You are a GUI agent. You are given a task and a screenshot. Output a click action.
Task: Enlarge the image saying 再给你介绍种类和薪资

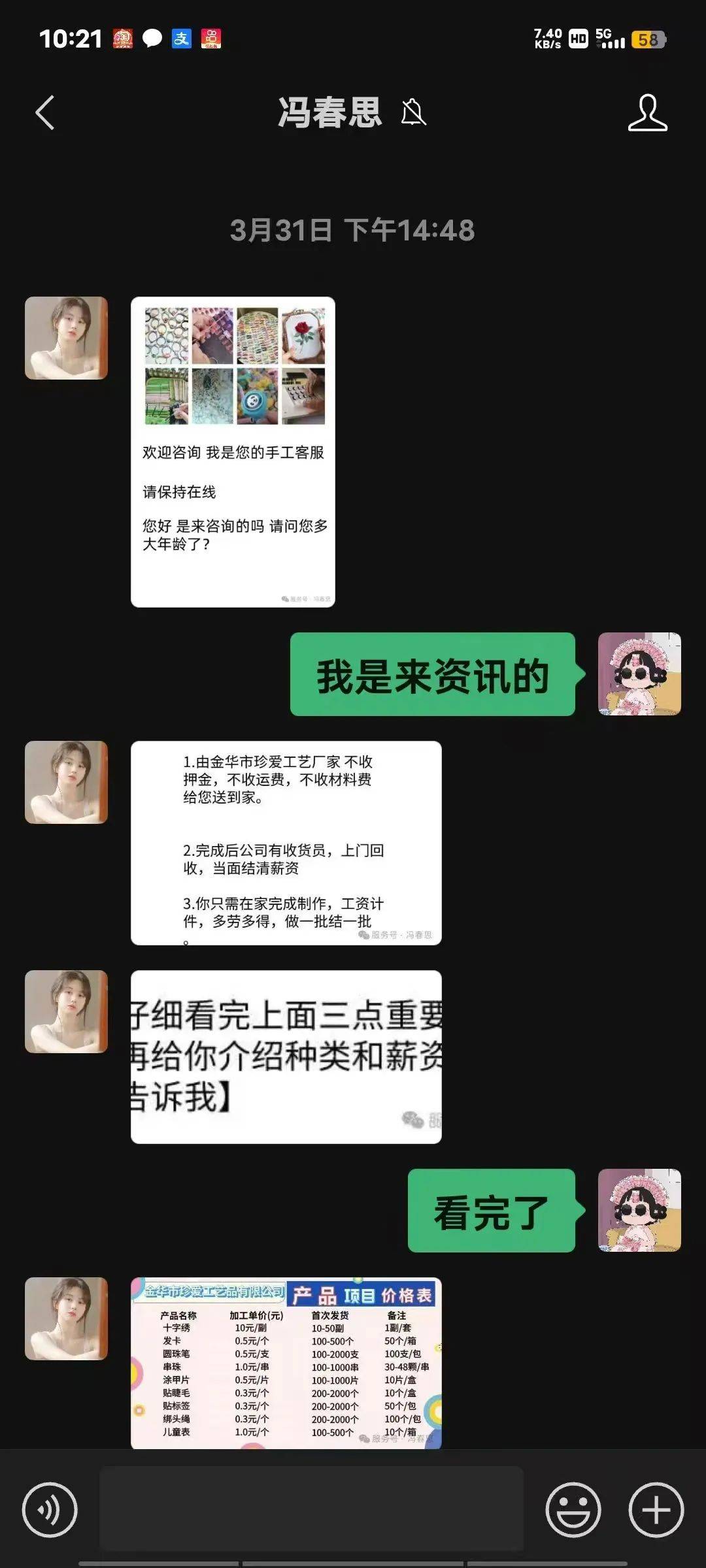pos(286,1056)
